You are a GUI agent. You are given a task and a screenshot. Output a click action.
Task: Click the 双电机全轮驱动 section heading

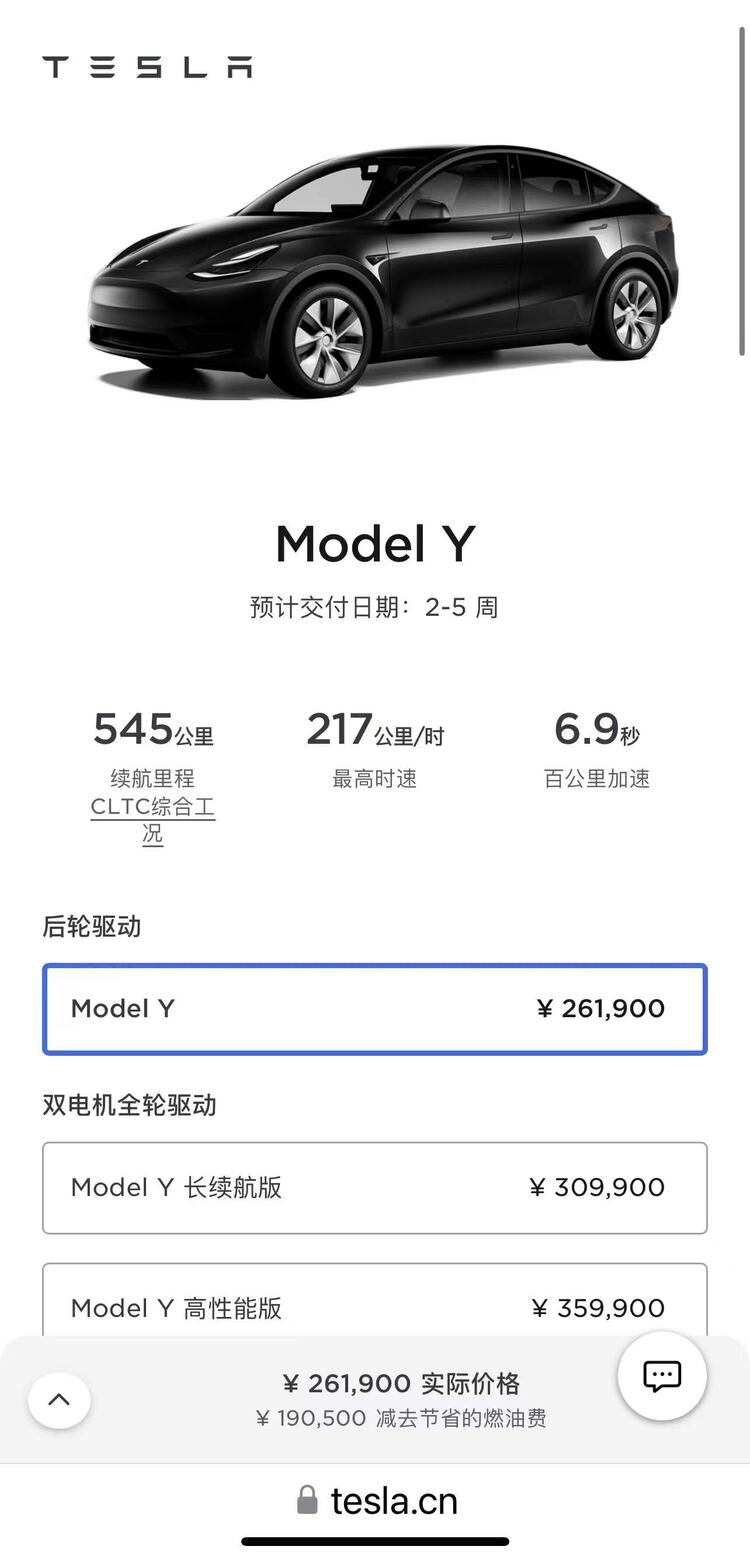pos(132,1106)
